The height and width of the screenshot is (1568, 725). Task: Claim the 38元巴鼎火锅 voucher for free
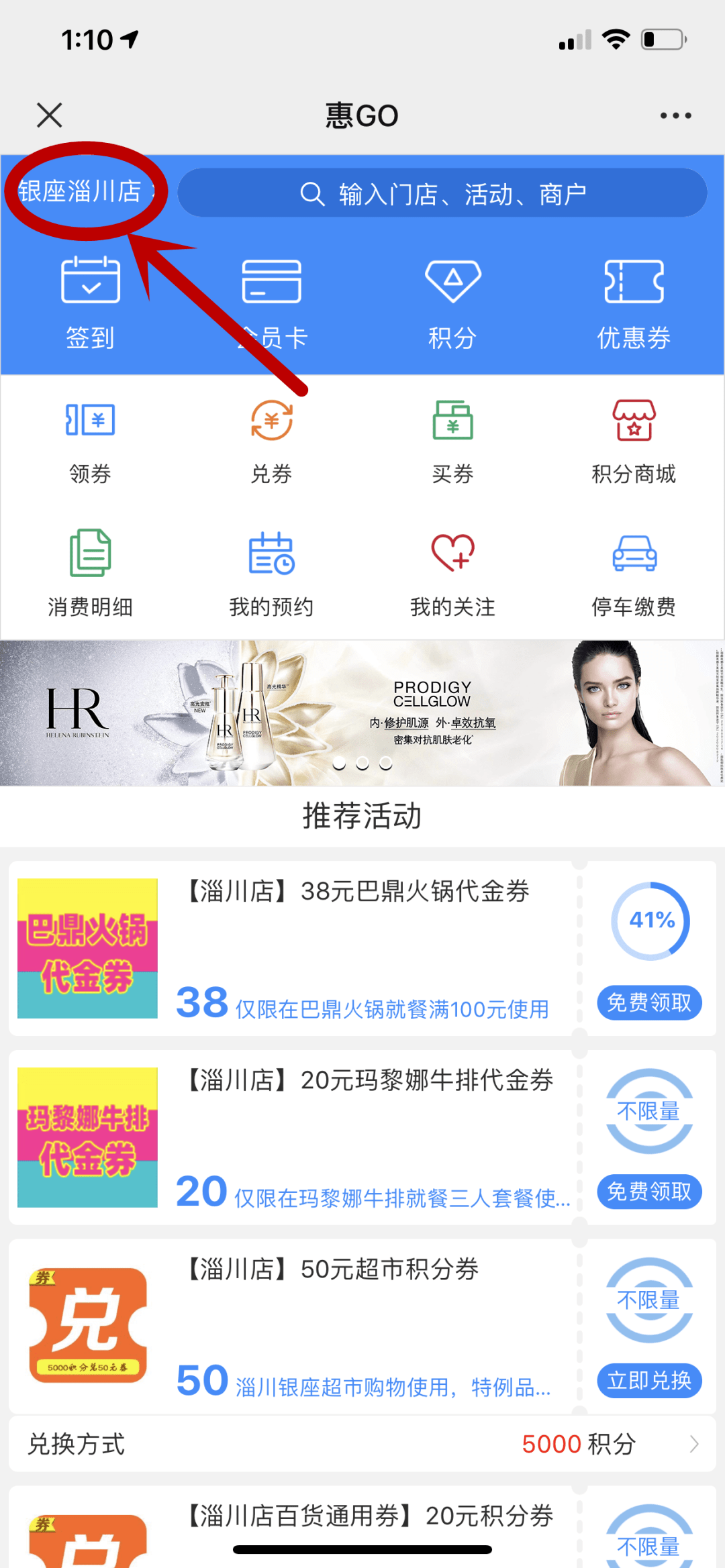click(649, 1003)
